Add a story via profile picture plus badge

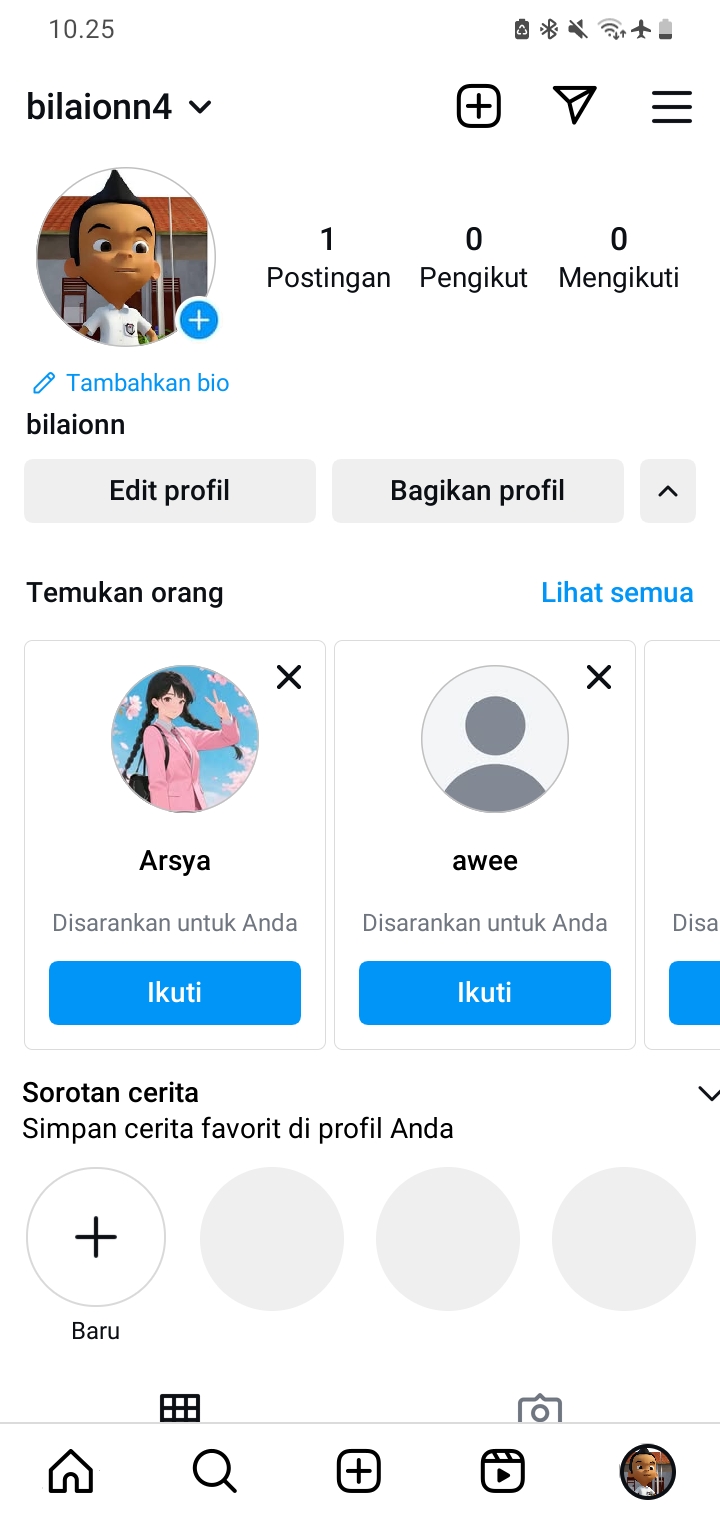pos(198,320)
